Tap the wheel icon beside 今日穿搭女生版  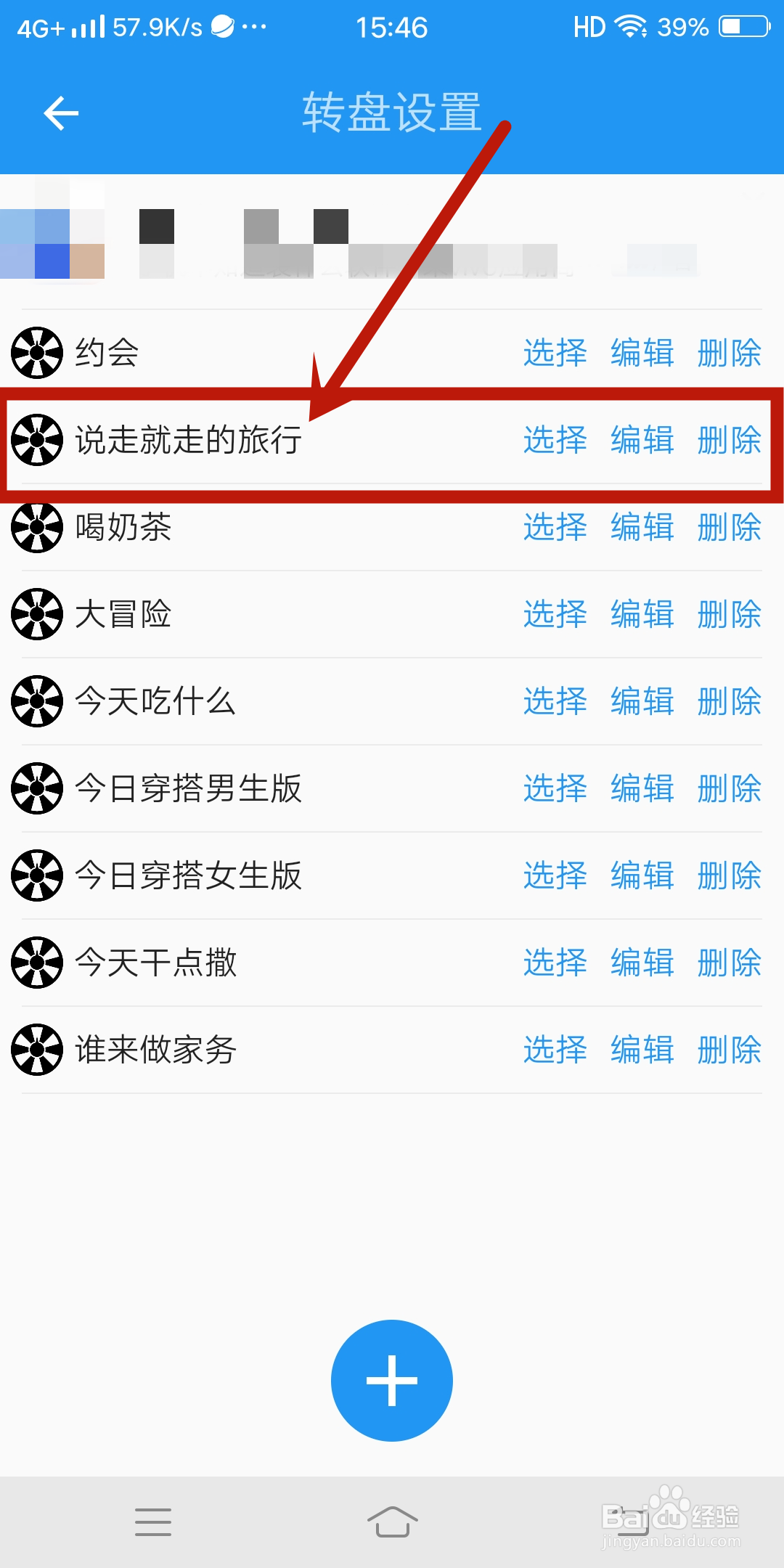click(x=36, y=875)
